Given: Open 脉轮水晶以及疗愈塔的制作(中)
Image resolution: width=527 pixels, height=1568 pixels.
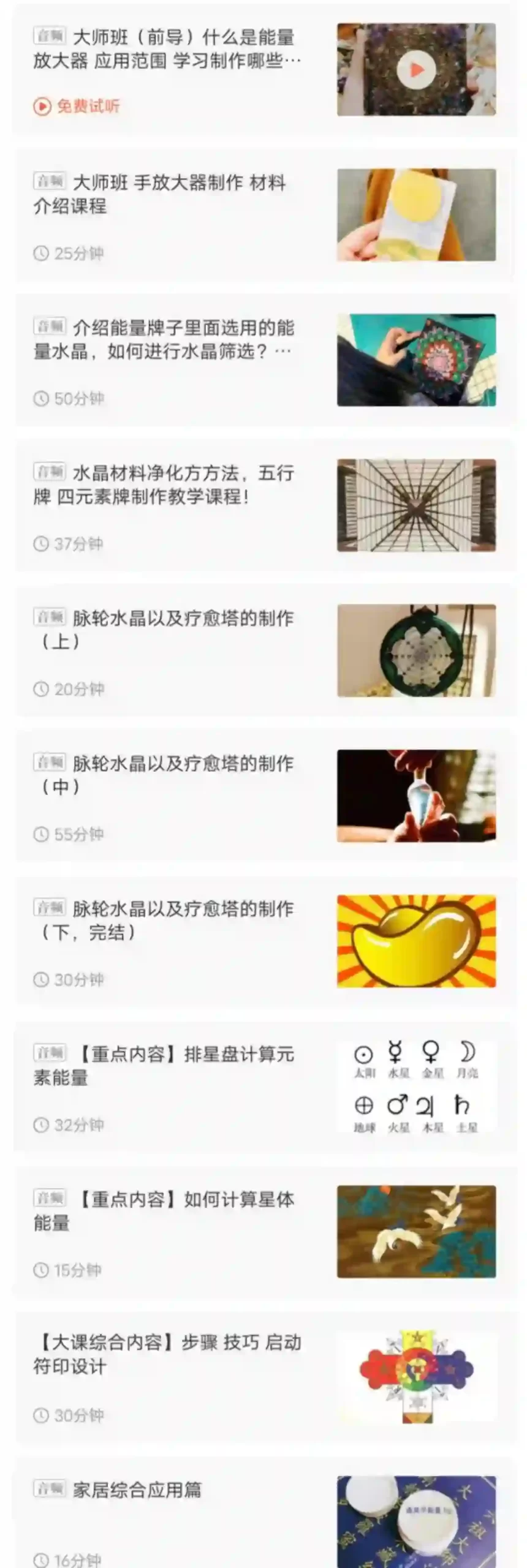Looking at the screenshot, I should pos(265,797).
